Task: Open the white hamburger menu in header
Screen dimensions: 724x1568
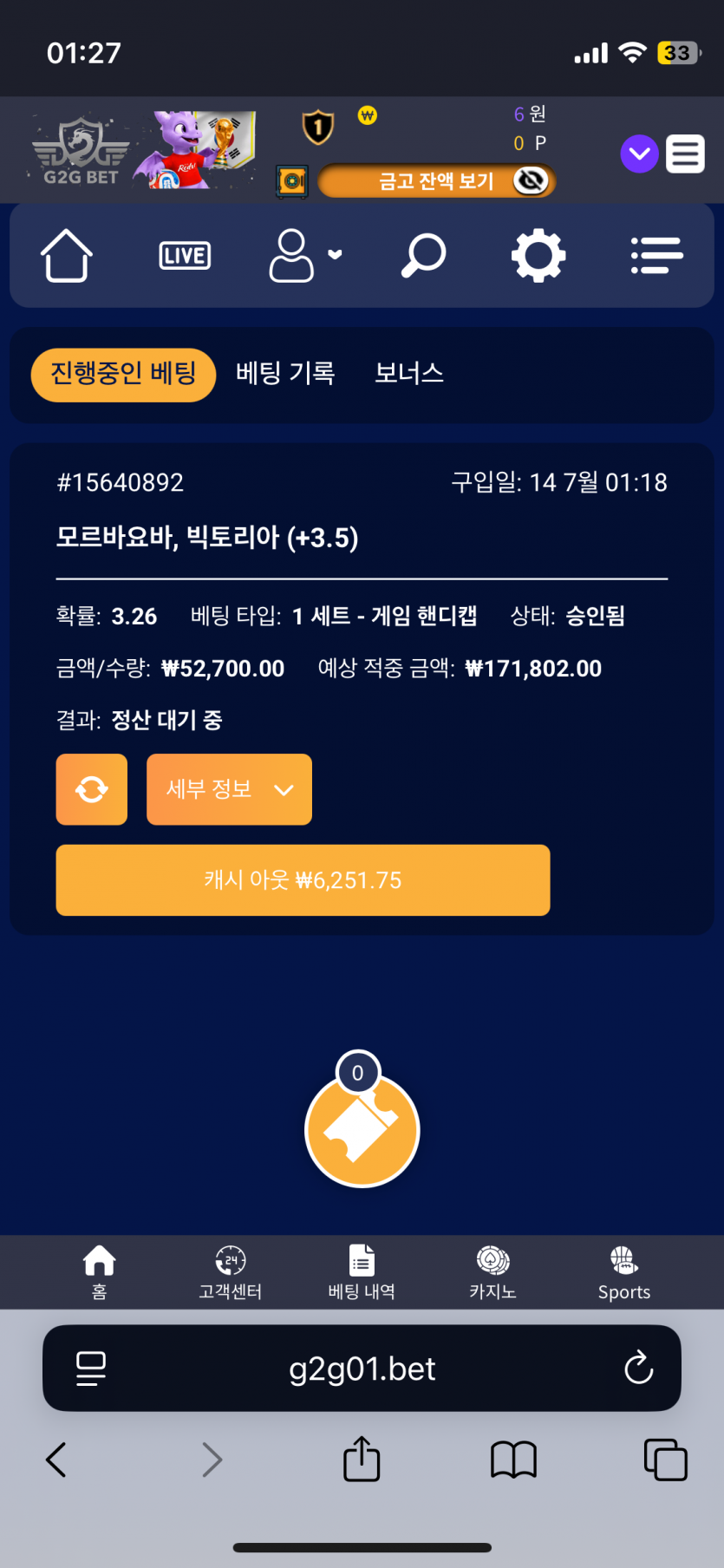Action: tap(685, 154)
